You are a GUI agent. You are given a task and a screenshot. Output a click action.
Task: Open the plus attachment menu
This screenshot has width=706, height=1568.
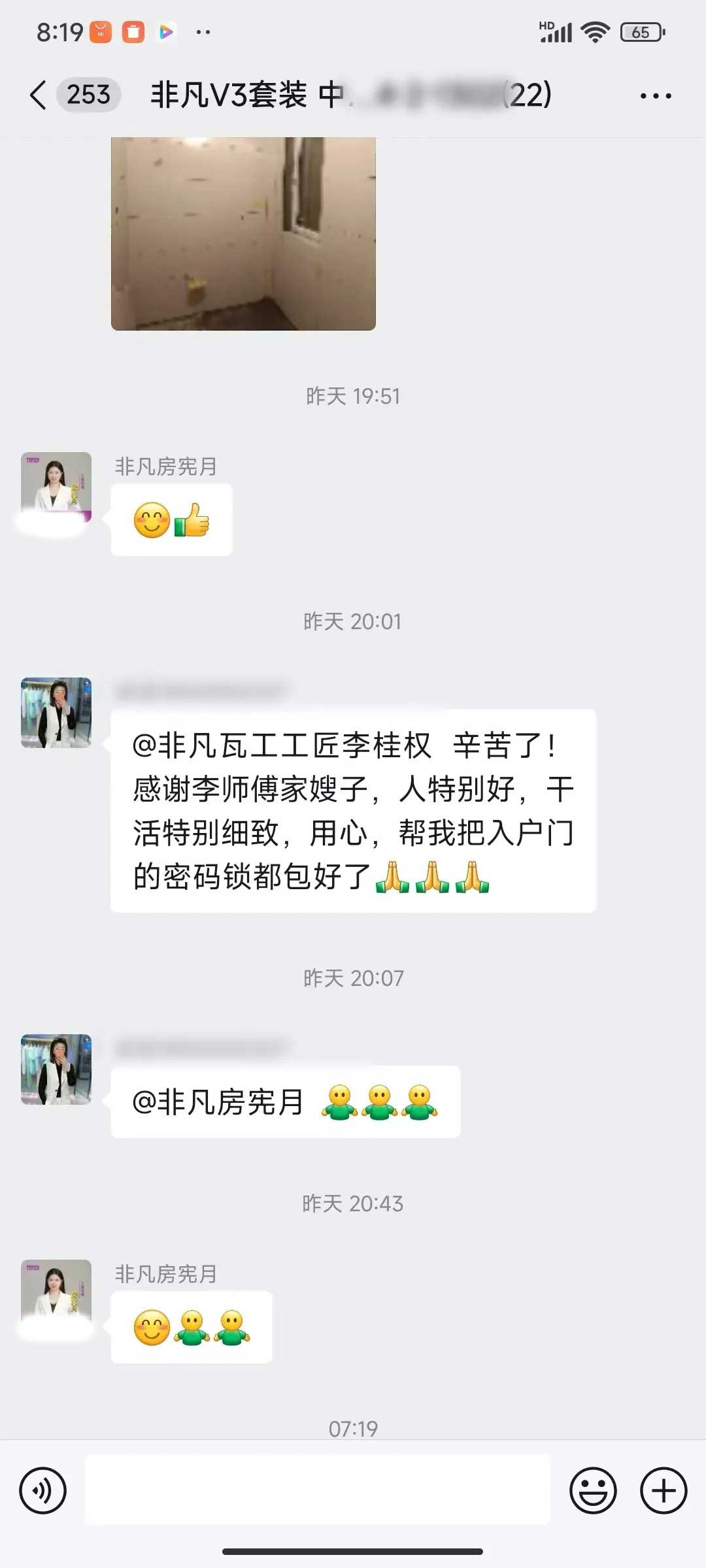pos(663,1490)
